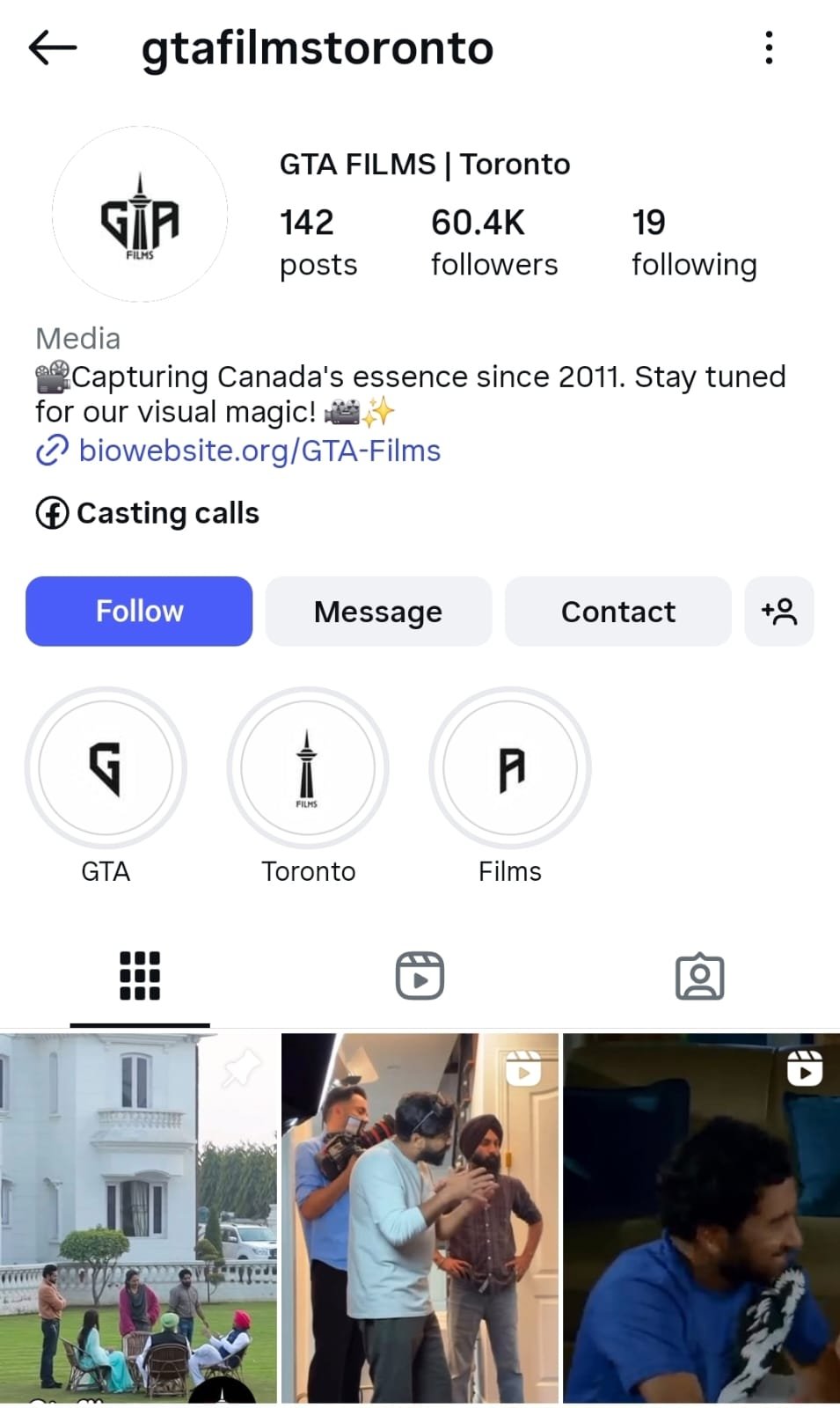View the 19 following list

coord(693,242)
